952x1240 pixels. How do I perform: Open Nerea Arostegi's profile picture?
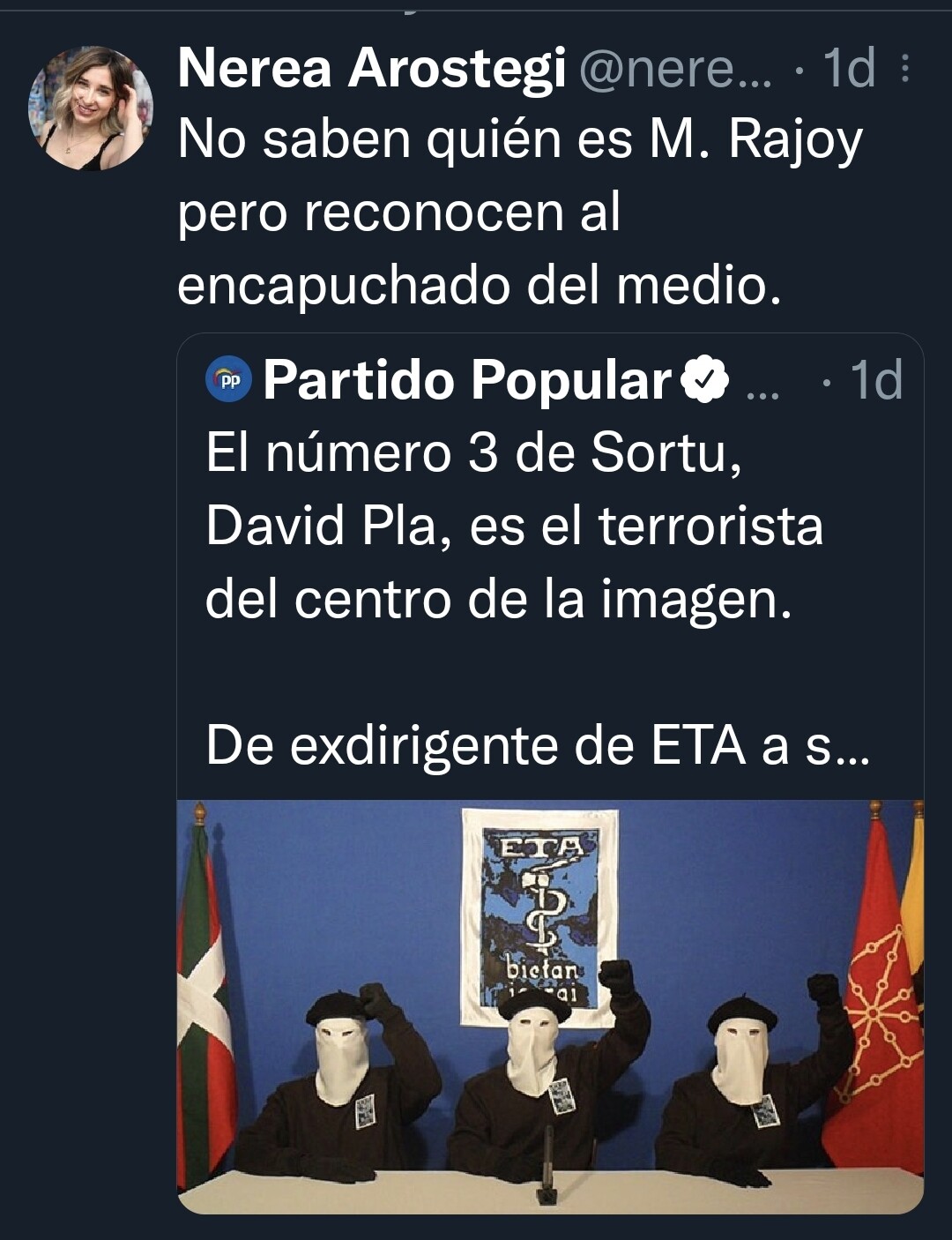coord(91,108)
